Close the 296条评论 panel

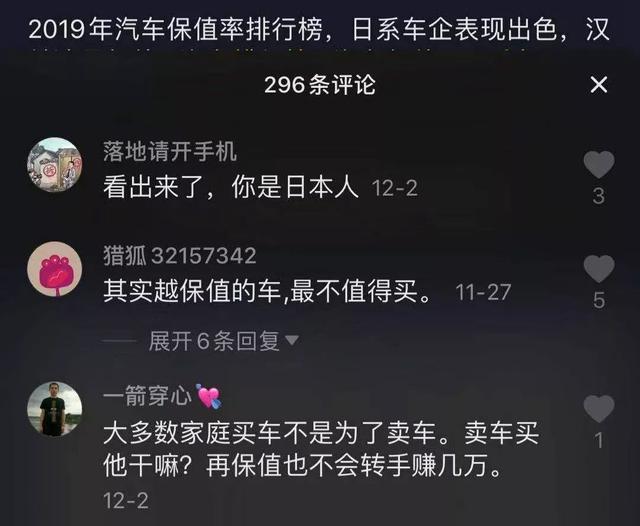[x=599, y=85]
